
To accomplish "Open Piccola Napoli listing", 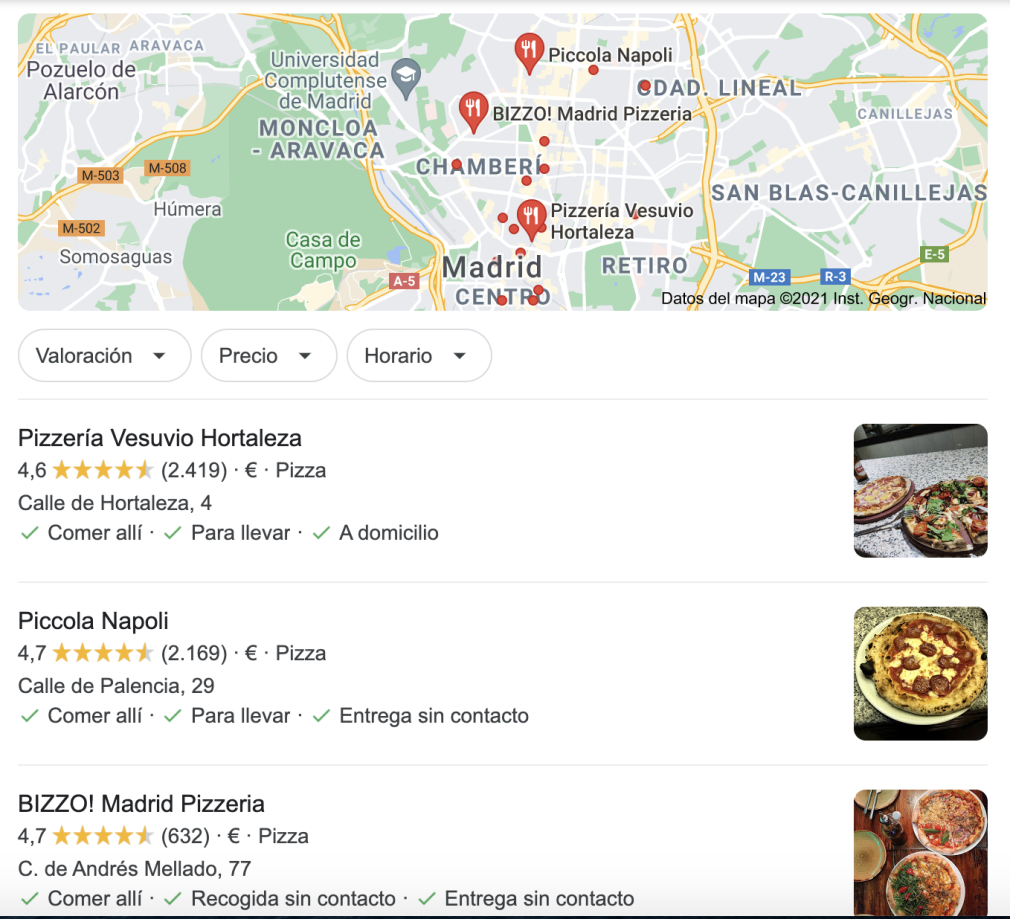I will [x=93, y=621].
